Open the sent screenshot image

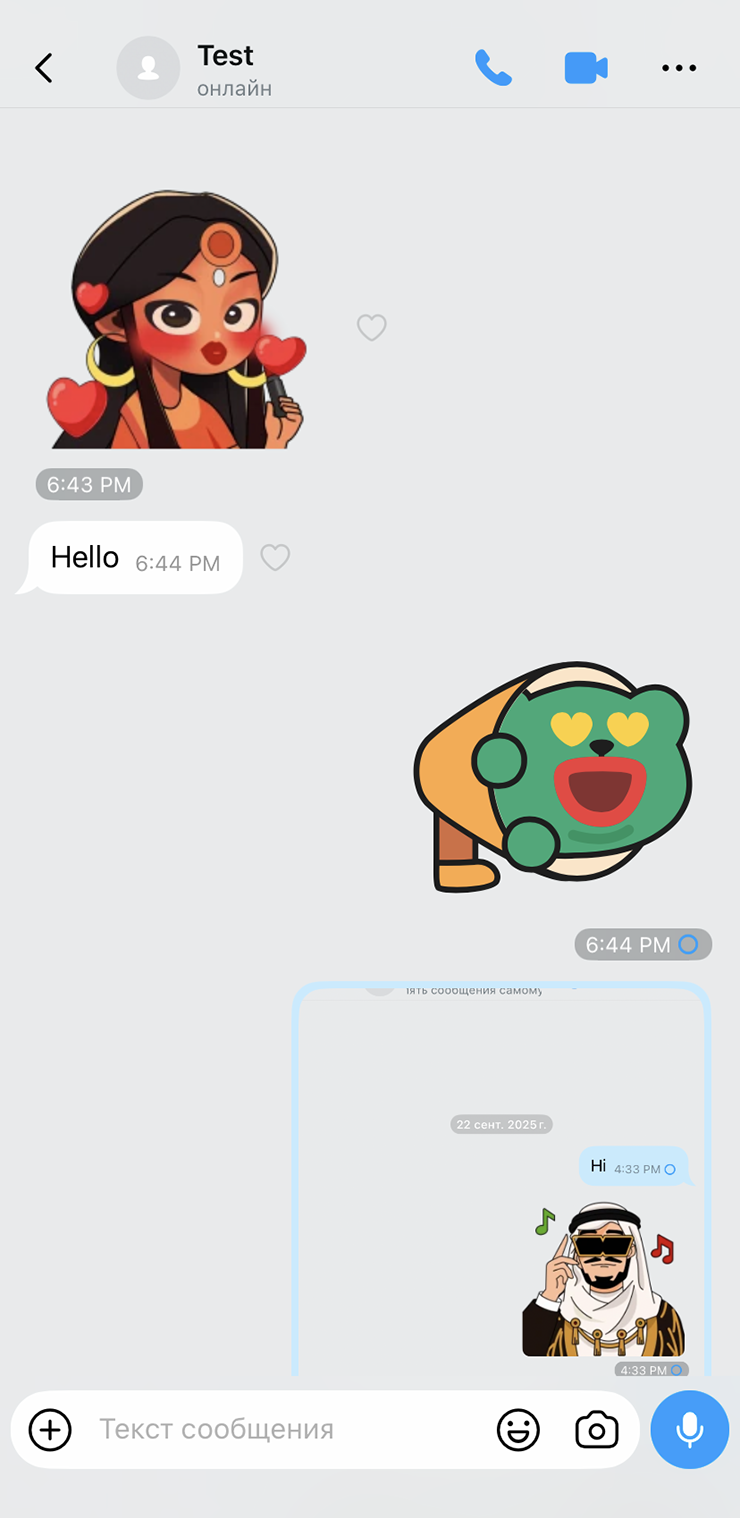point(501,1180)
